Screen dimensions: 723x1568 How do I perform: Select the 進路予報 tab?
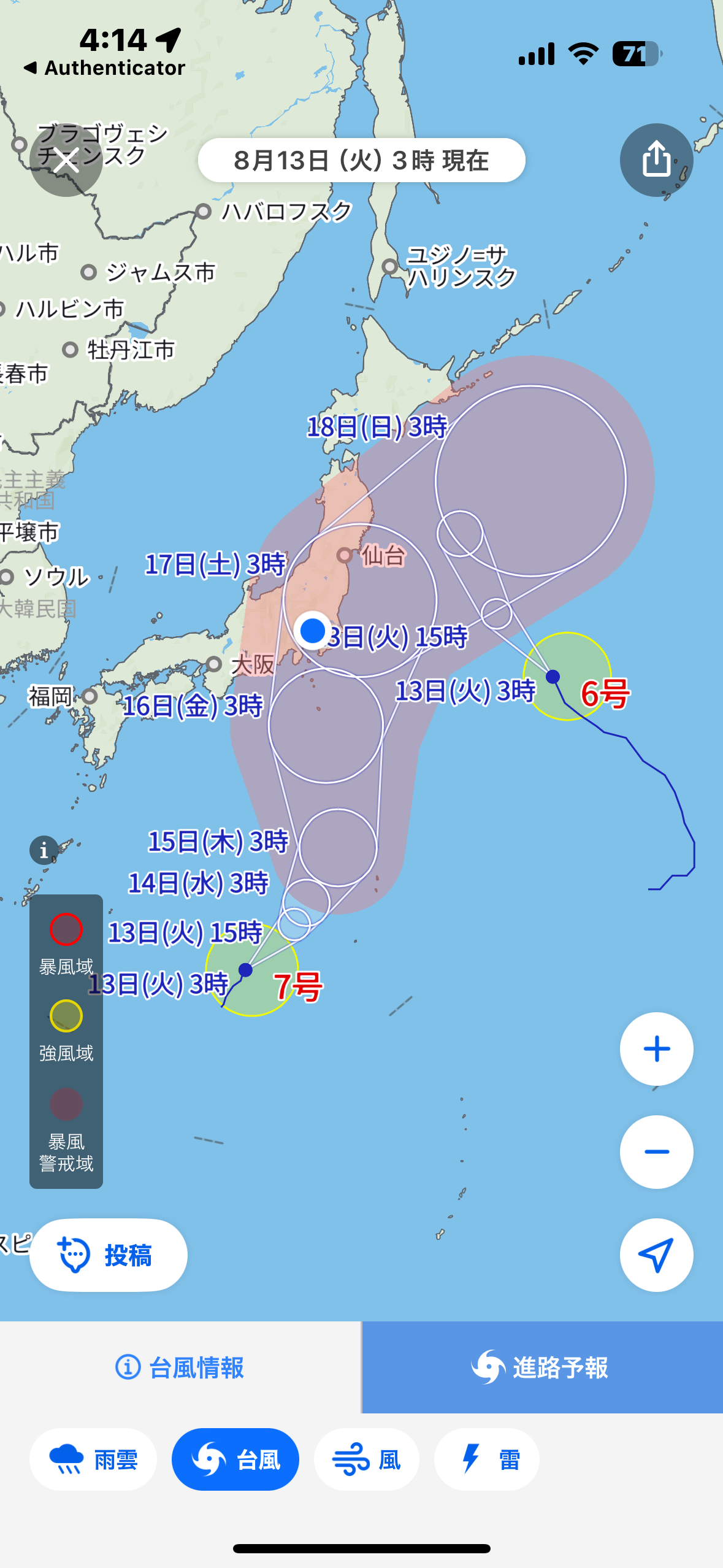tap(542, 1367)
